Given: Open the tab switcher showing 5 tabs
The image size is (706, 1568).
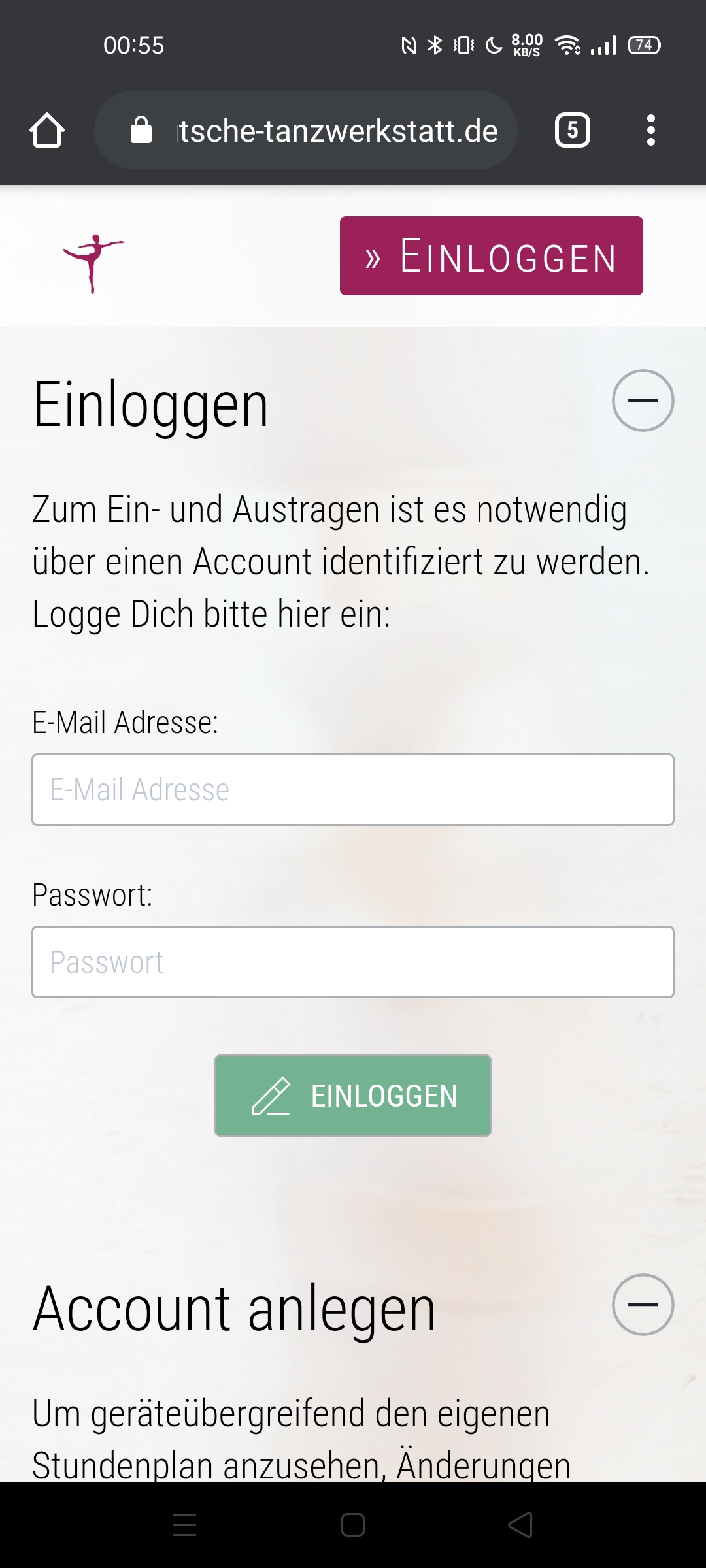Looking at the screenshot, I should pyautogui.click(x=572, y=130).
